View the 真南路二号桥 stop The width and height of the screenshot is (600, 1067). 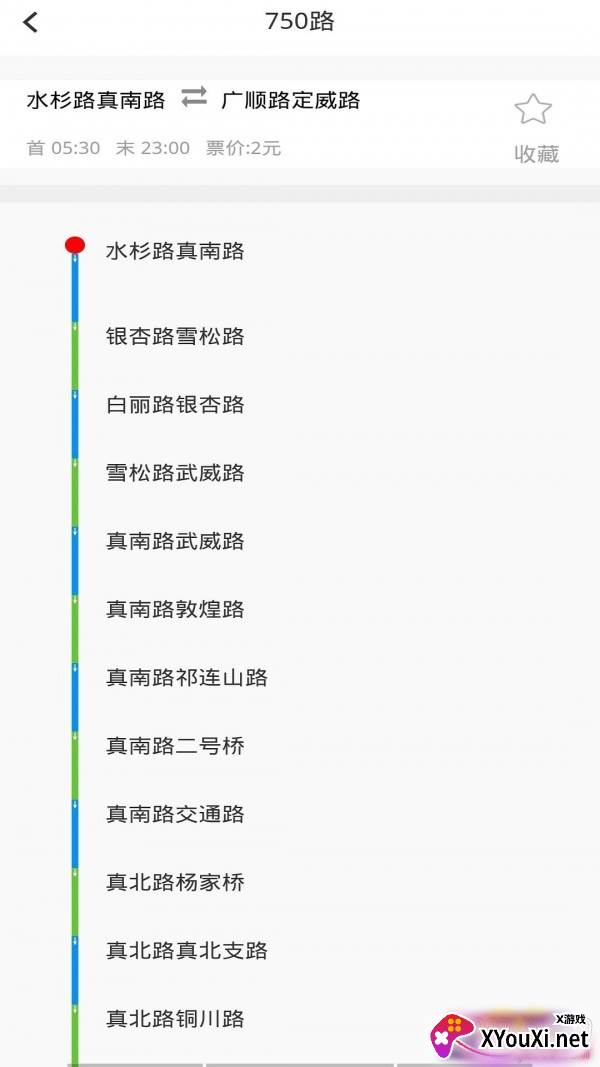[x=175, y=746]
